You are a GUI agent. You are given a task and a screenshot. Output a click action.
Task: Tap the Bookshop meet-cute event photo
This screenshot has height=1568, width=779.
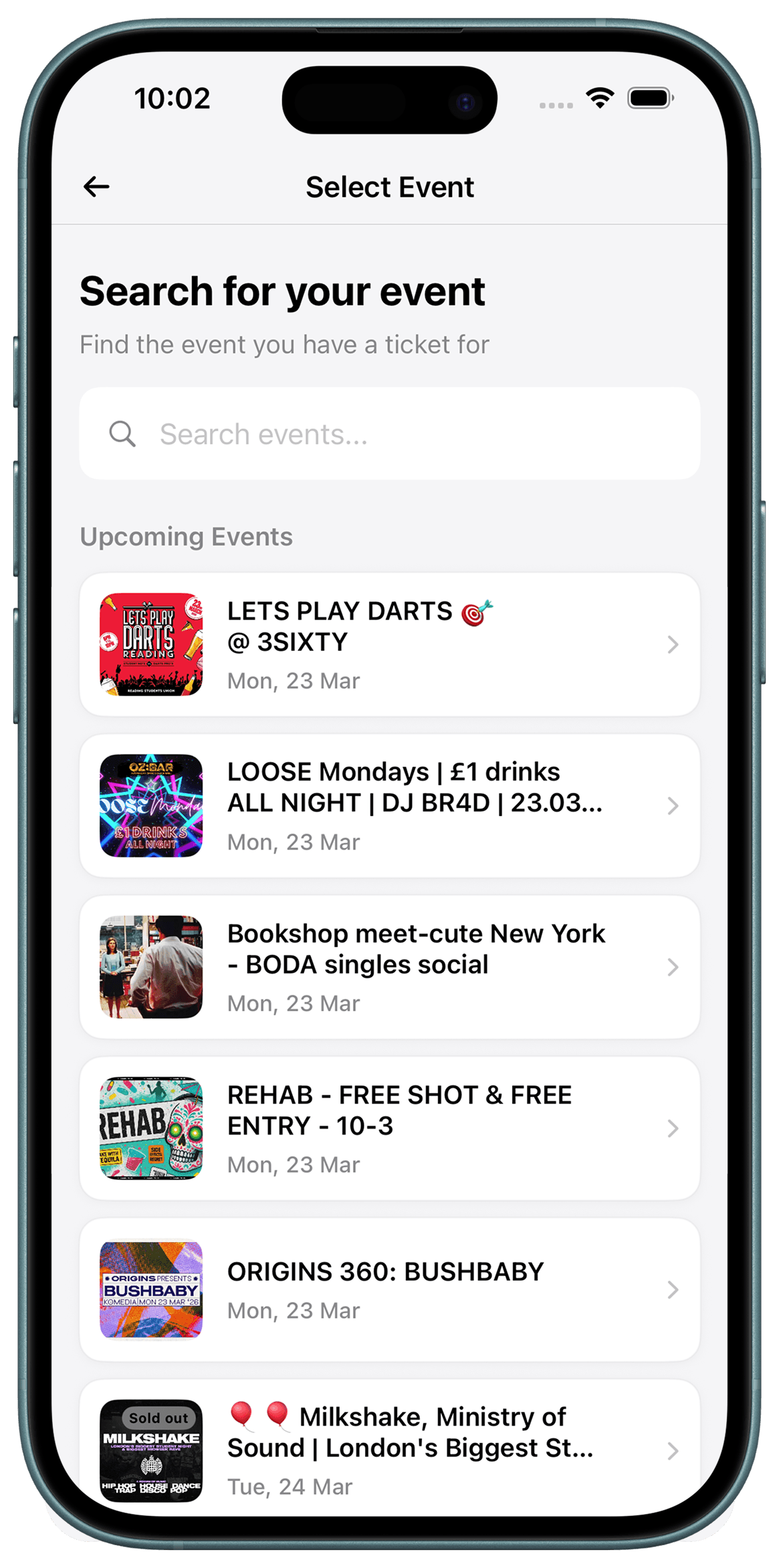coord(150,967)
